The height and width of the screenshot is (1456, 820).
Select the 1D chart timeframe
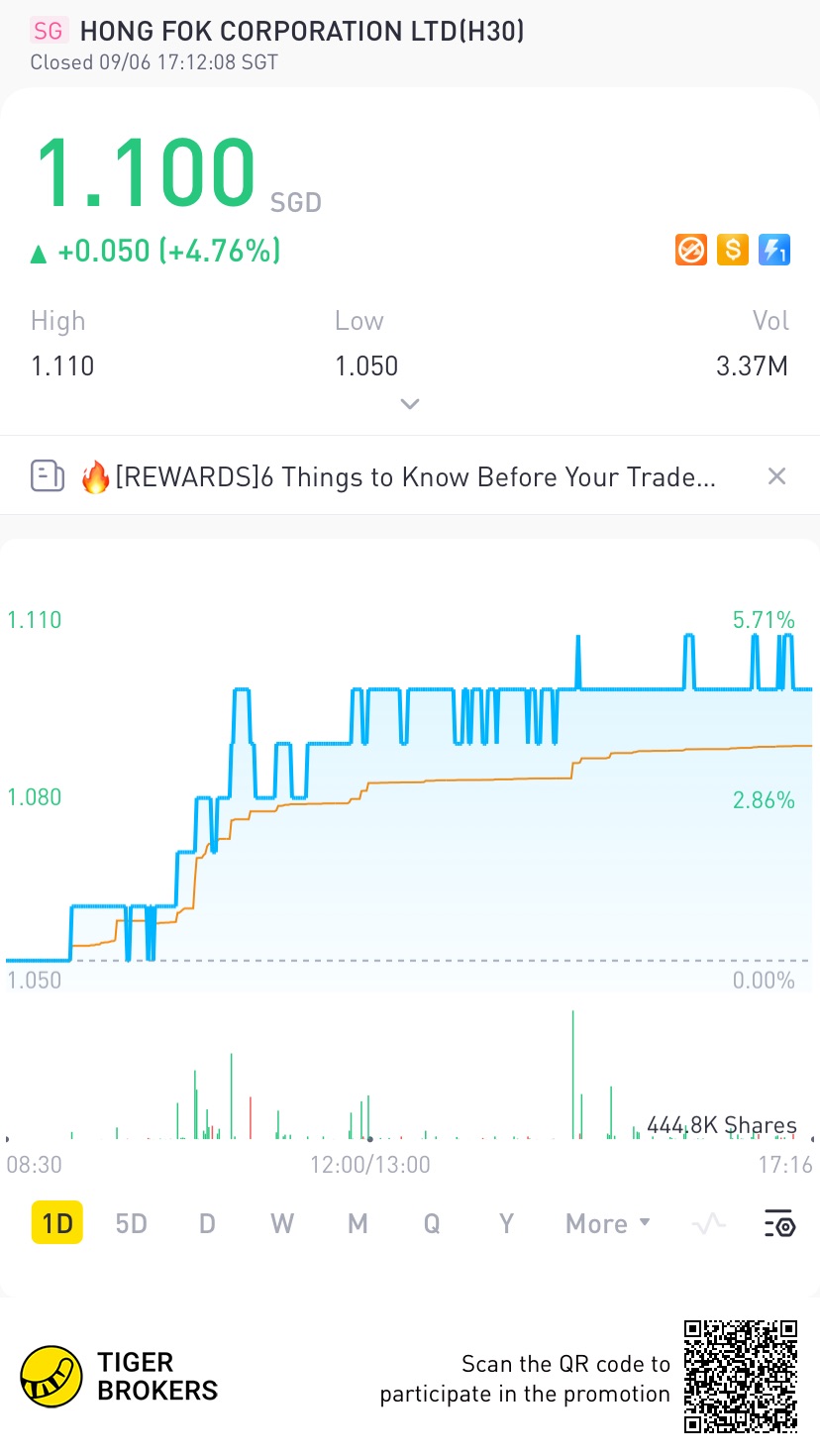coord(57,1223)
